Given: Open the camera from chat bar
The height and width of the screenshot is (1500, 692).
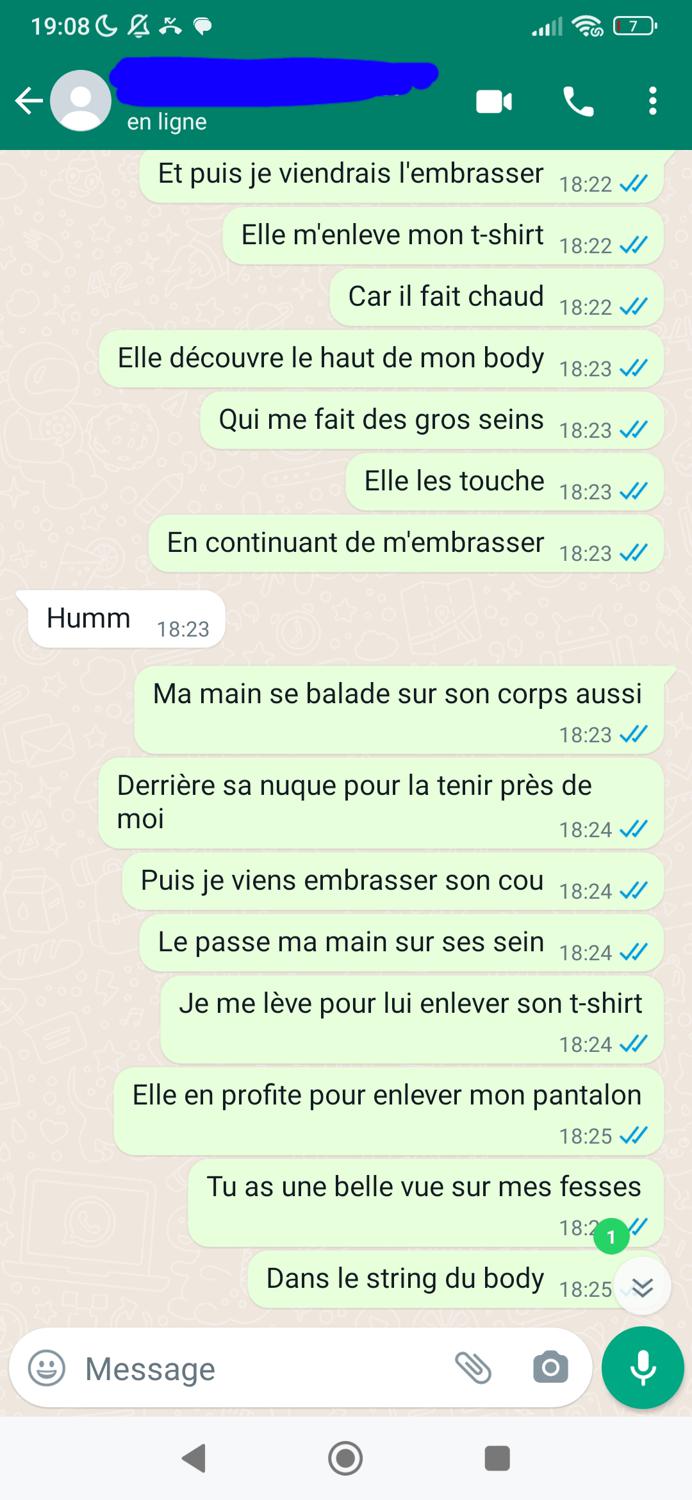Looking at the screenshot, I should [550, 1367].
